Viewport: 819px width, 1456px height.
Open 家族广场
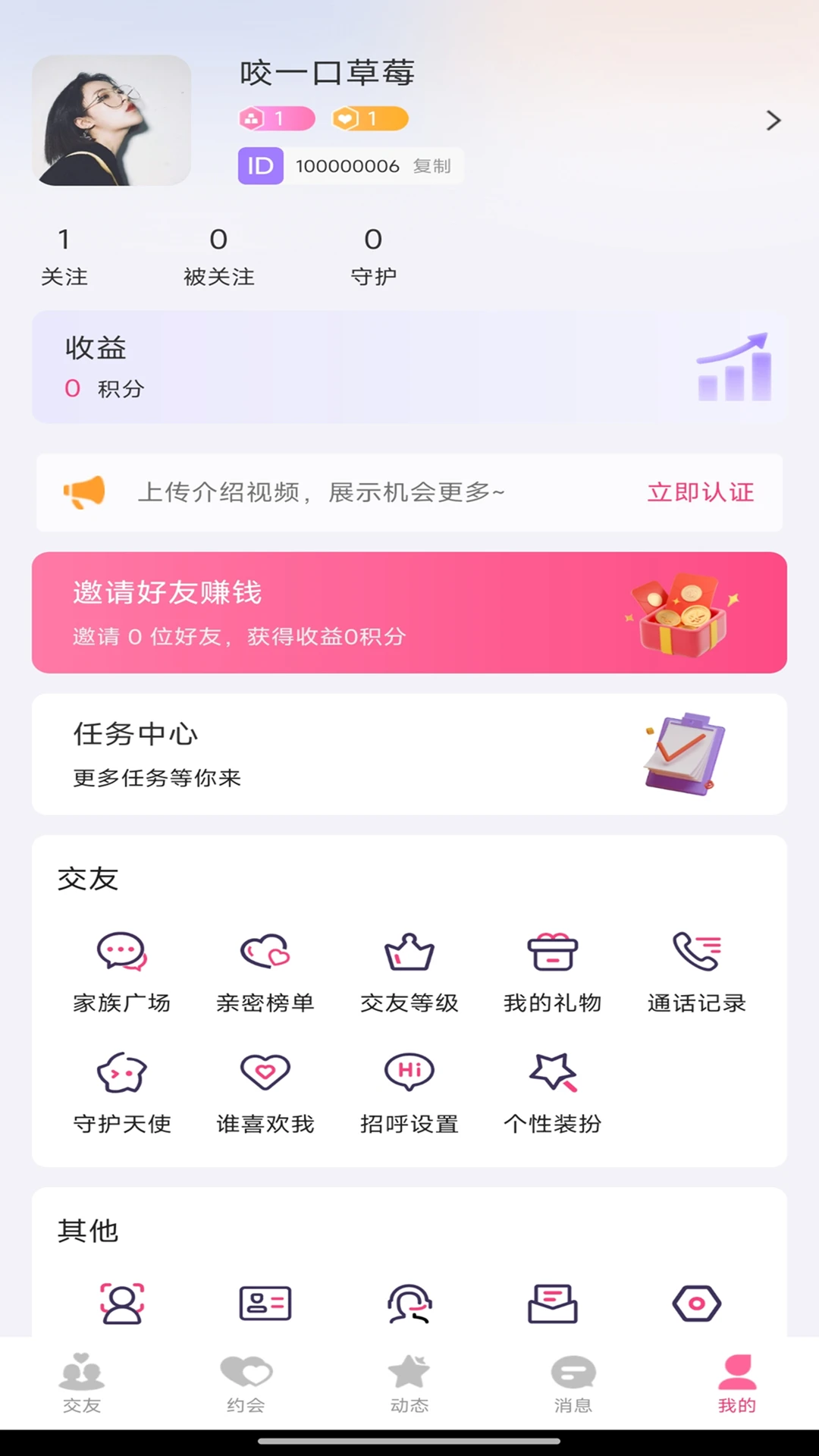tap(121, 971)
